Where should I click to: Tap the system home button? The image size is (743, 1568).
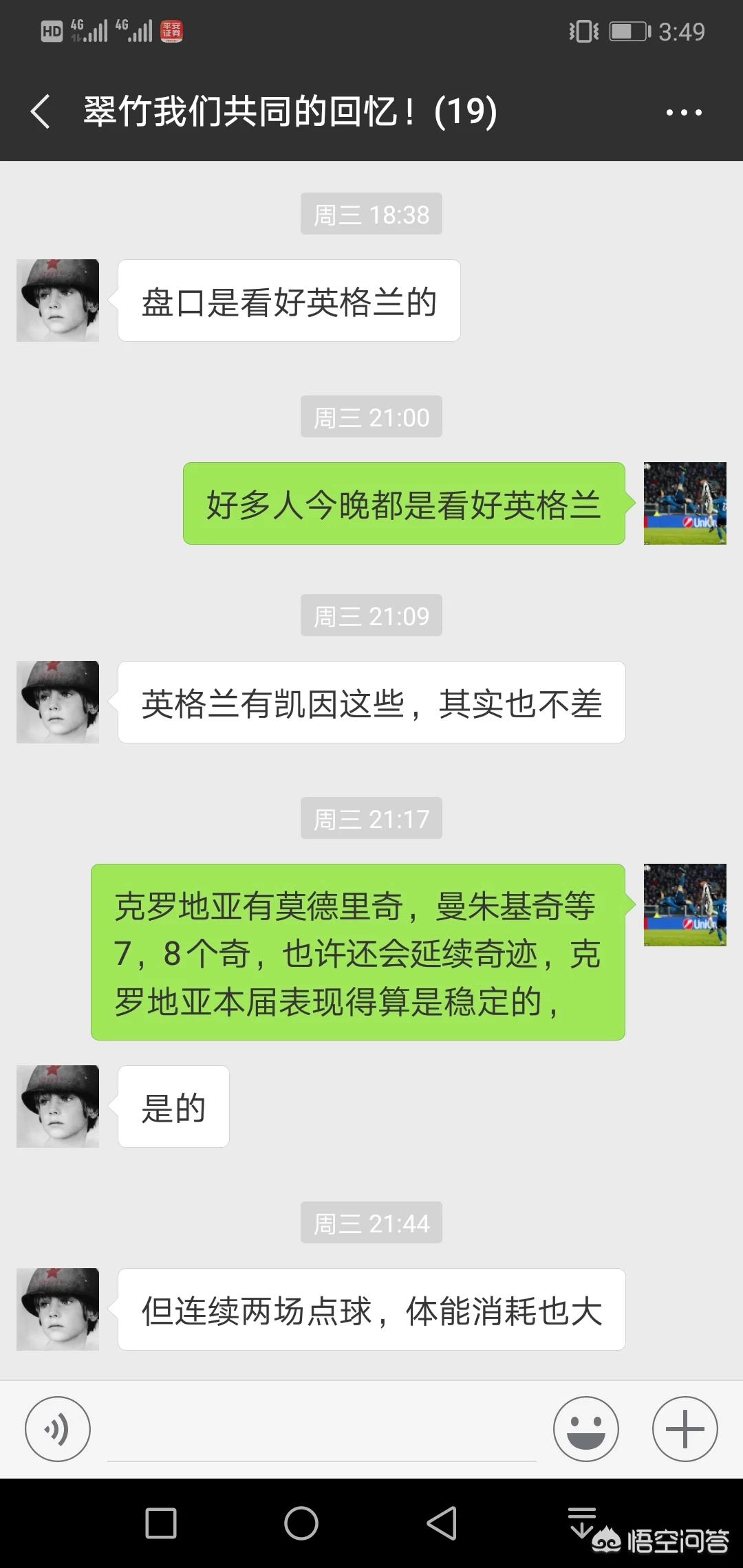coord(301,1523)
